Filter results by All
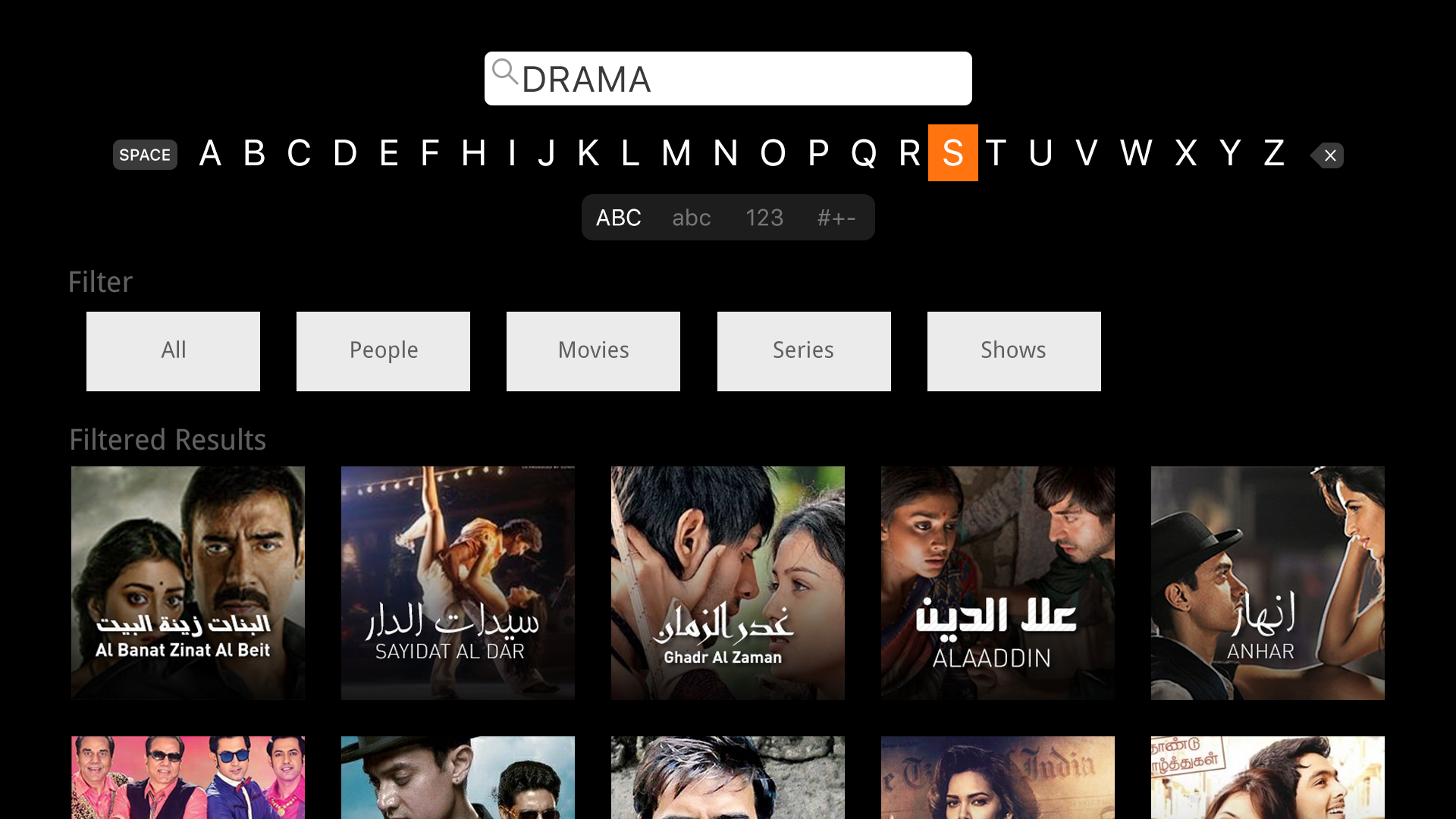1456x819 pixels. (x=173, y=351)
